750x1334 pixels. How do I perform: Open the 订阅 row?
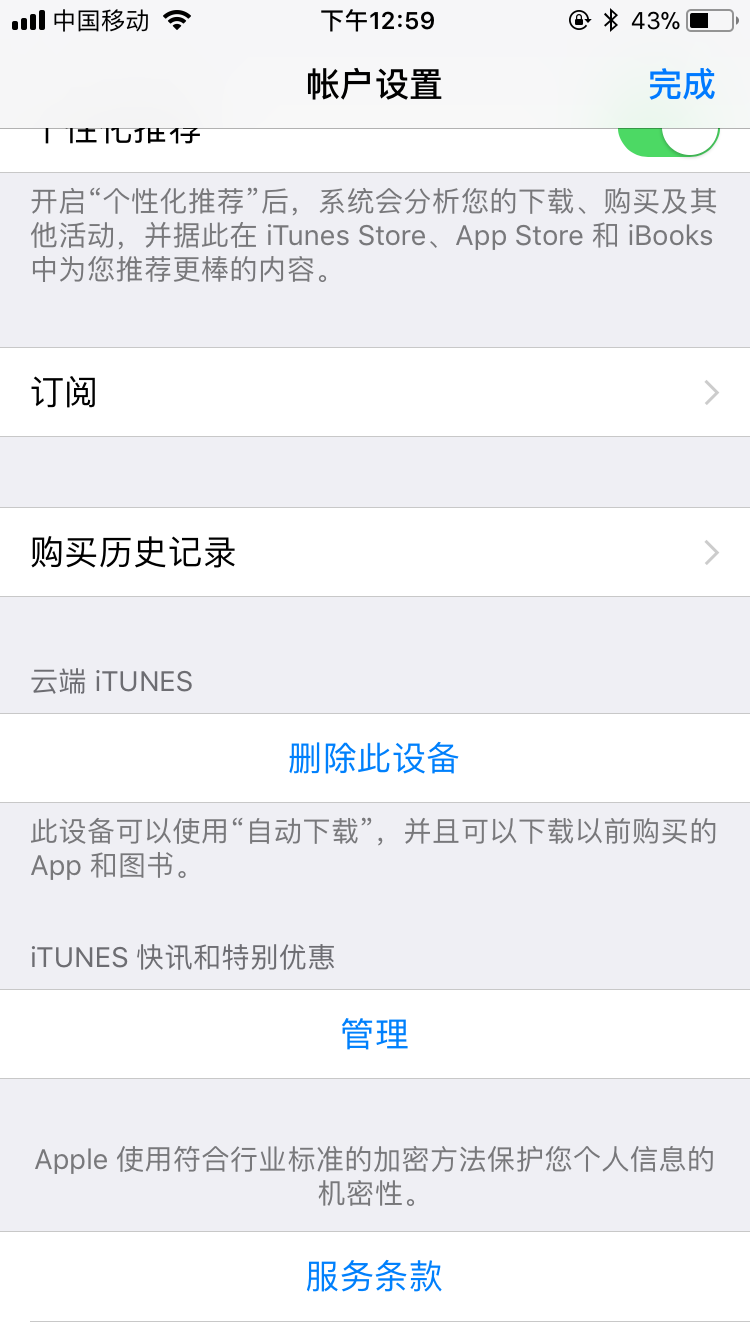click(x=375, y=392)
